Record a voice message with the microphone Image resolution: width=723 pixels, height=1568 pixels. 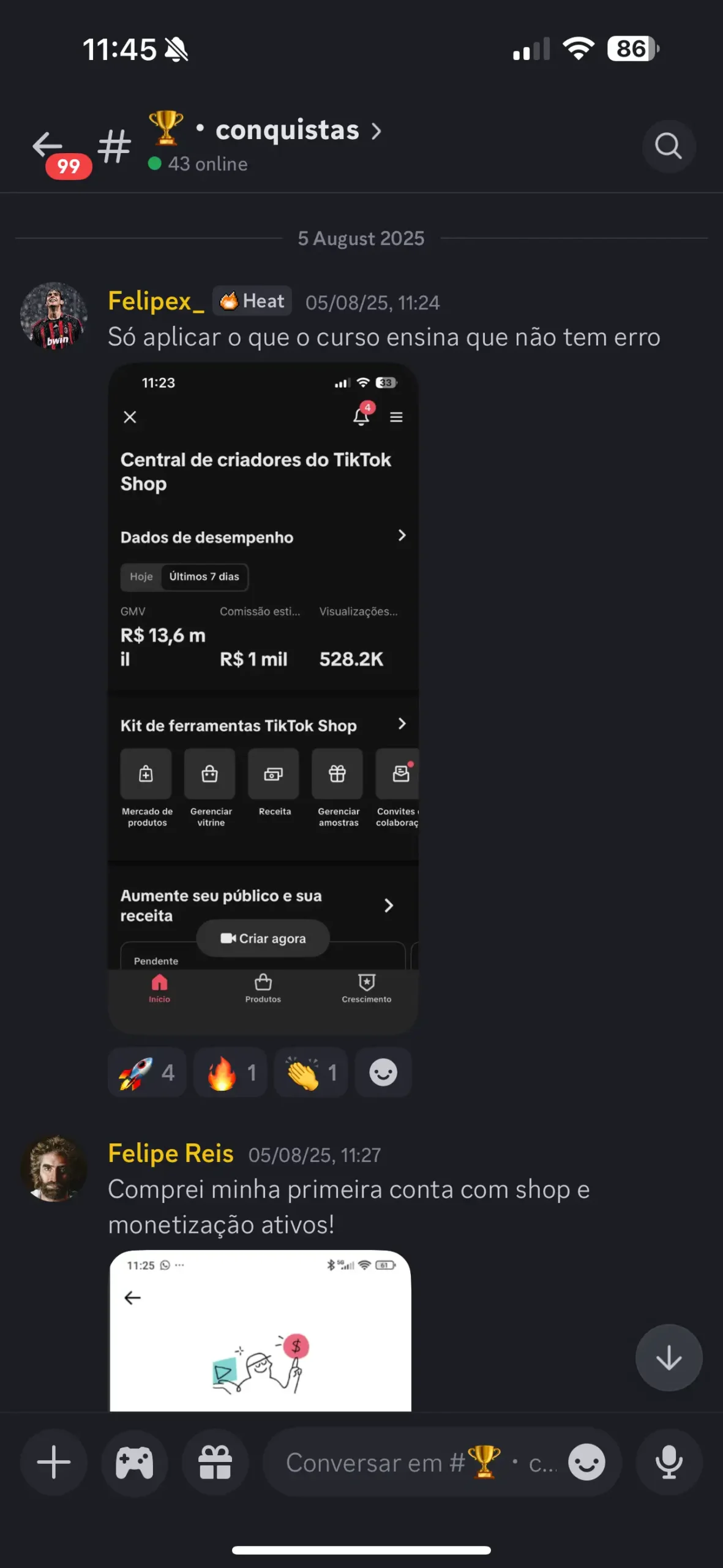pyautogui.click(x=669, y=1463)
